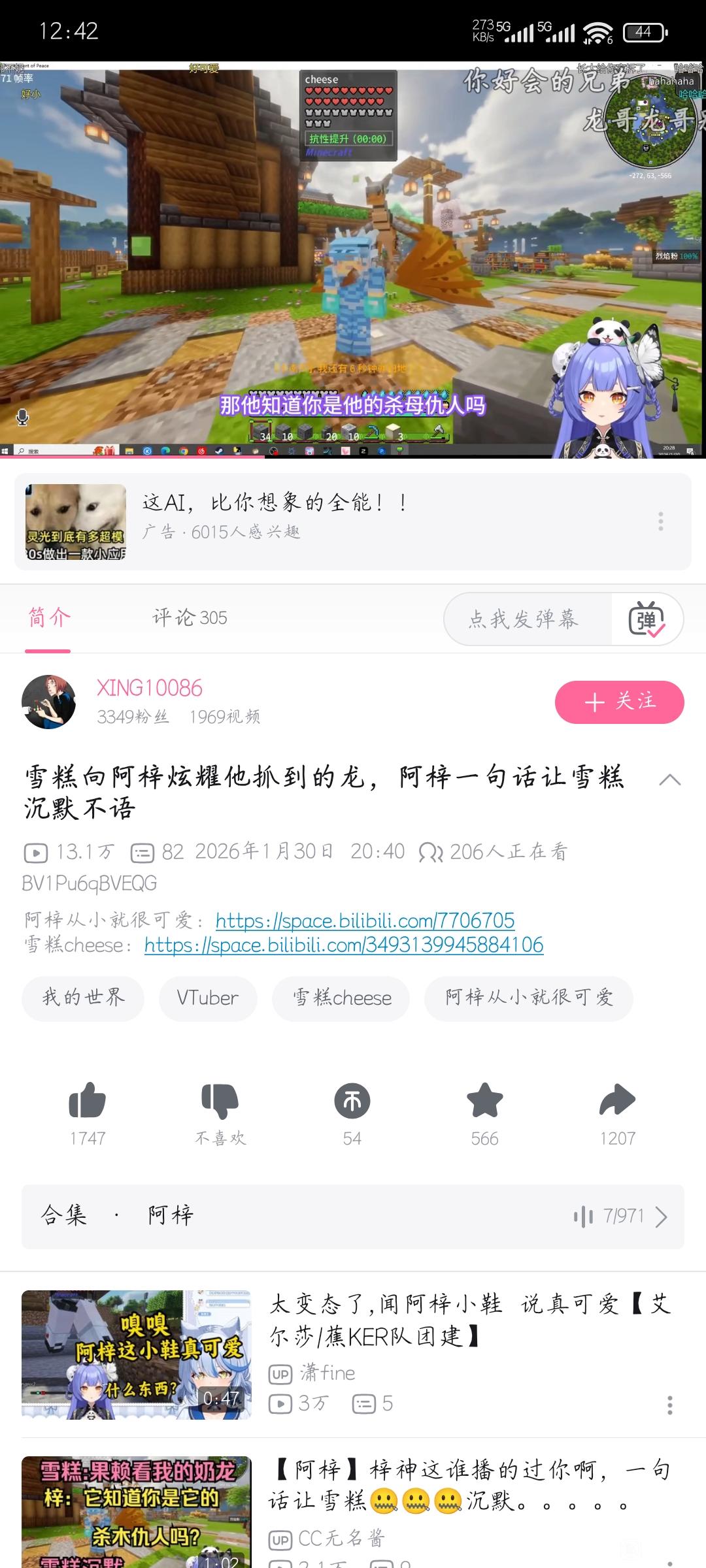
Task: Toggle the danmaku display switch
Action: [x=647, y=619]
